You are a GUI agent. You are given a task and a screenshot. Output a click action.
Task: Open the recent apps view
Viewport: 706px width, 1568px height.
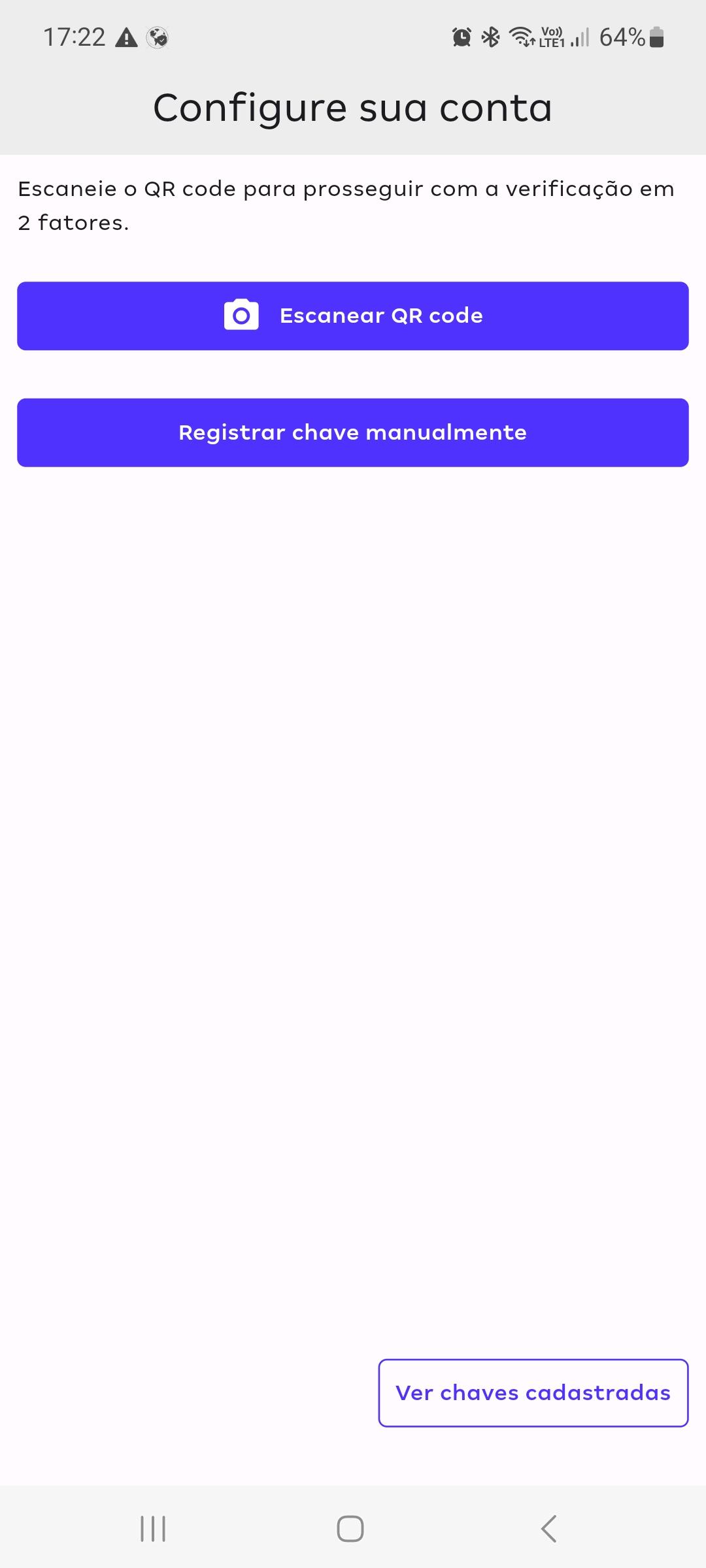(x=153, y=1529)
